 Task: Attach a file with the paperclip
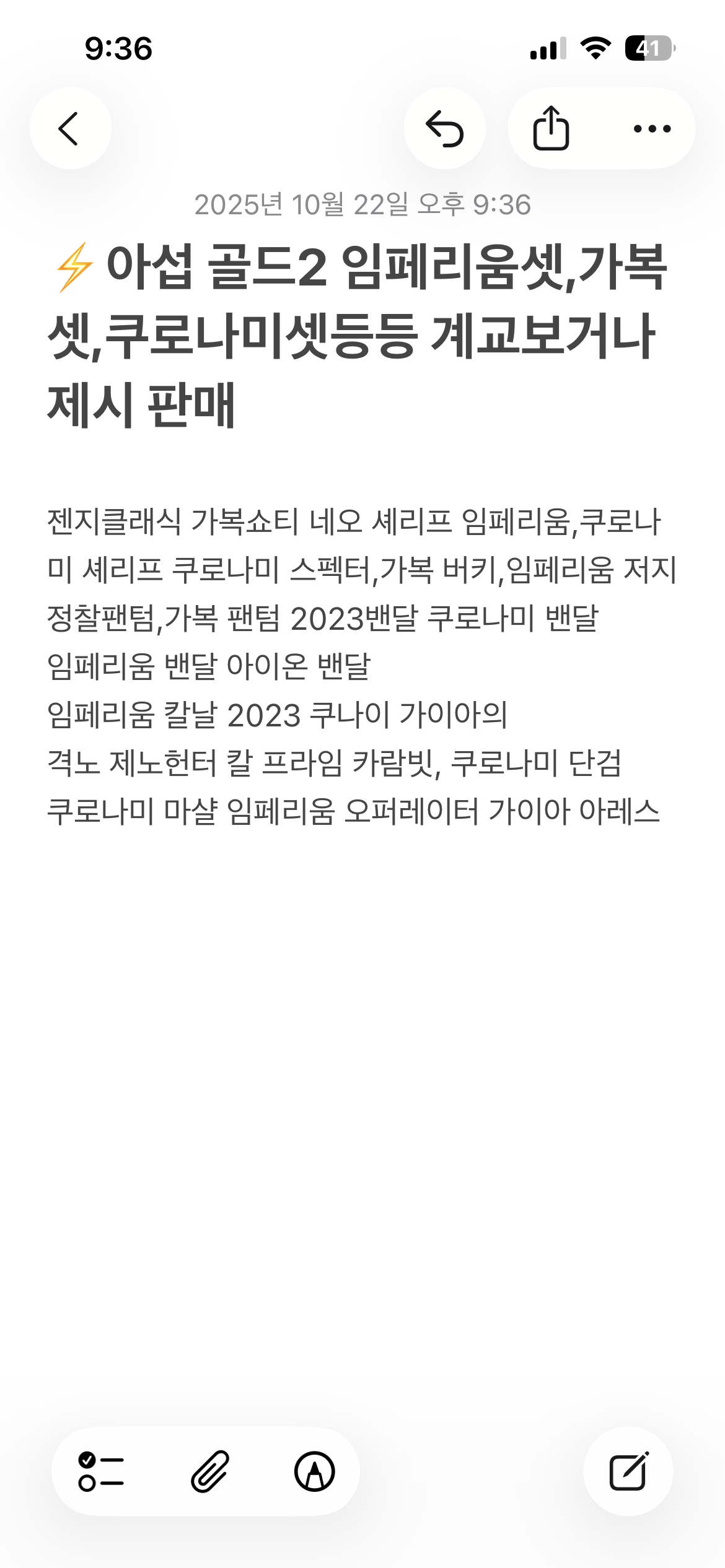(x=209, y=1472)
